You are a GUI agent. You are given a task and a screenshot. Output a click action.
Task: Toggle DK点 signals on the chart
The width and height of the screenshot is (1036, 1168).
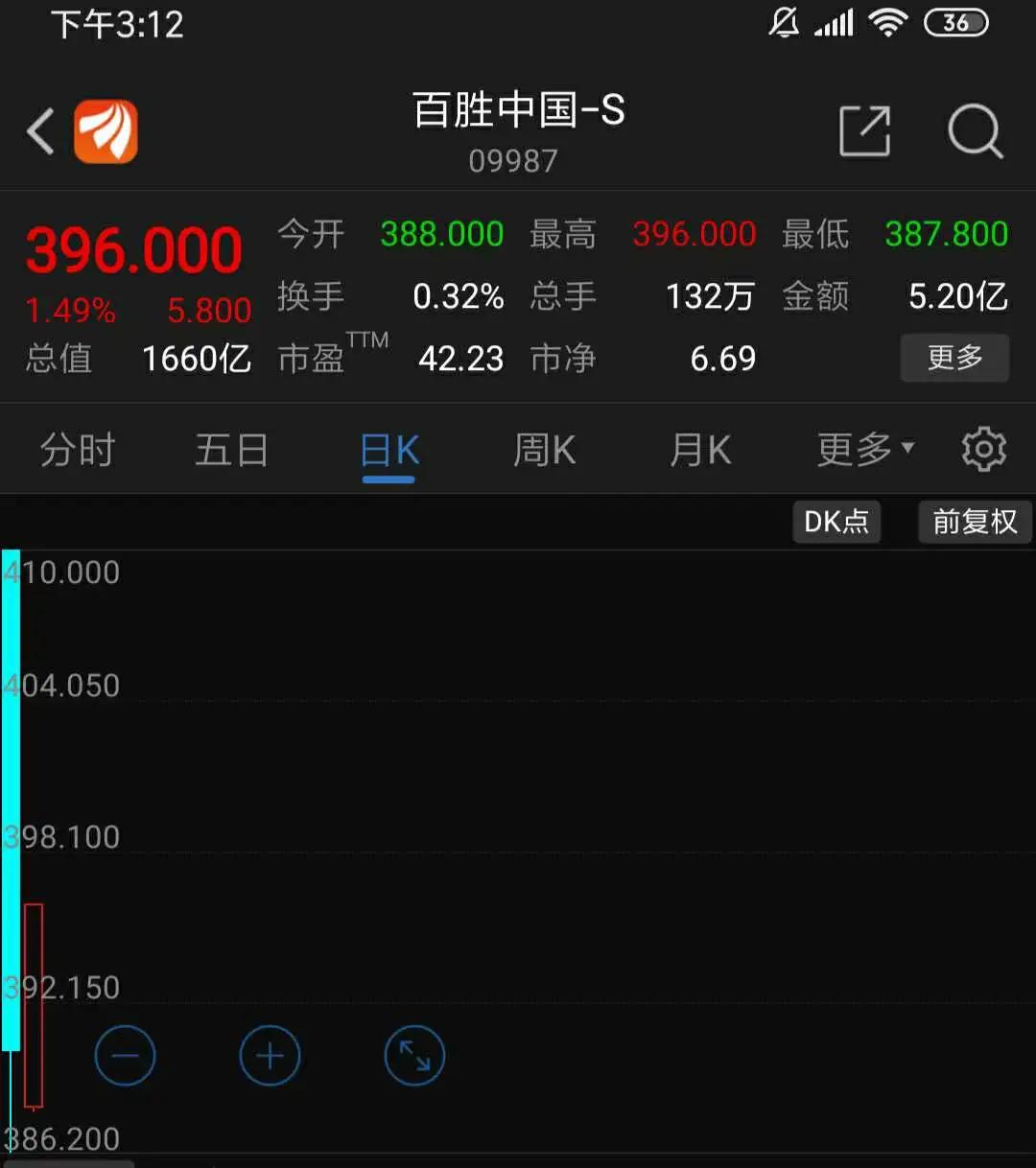pyautogui.click(x=836, y=522)
